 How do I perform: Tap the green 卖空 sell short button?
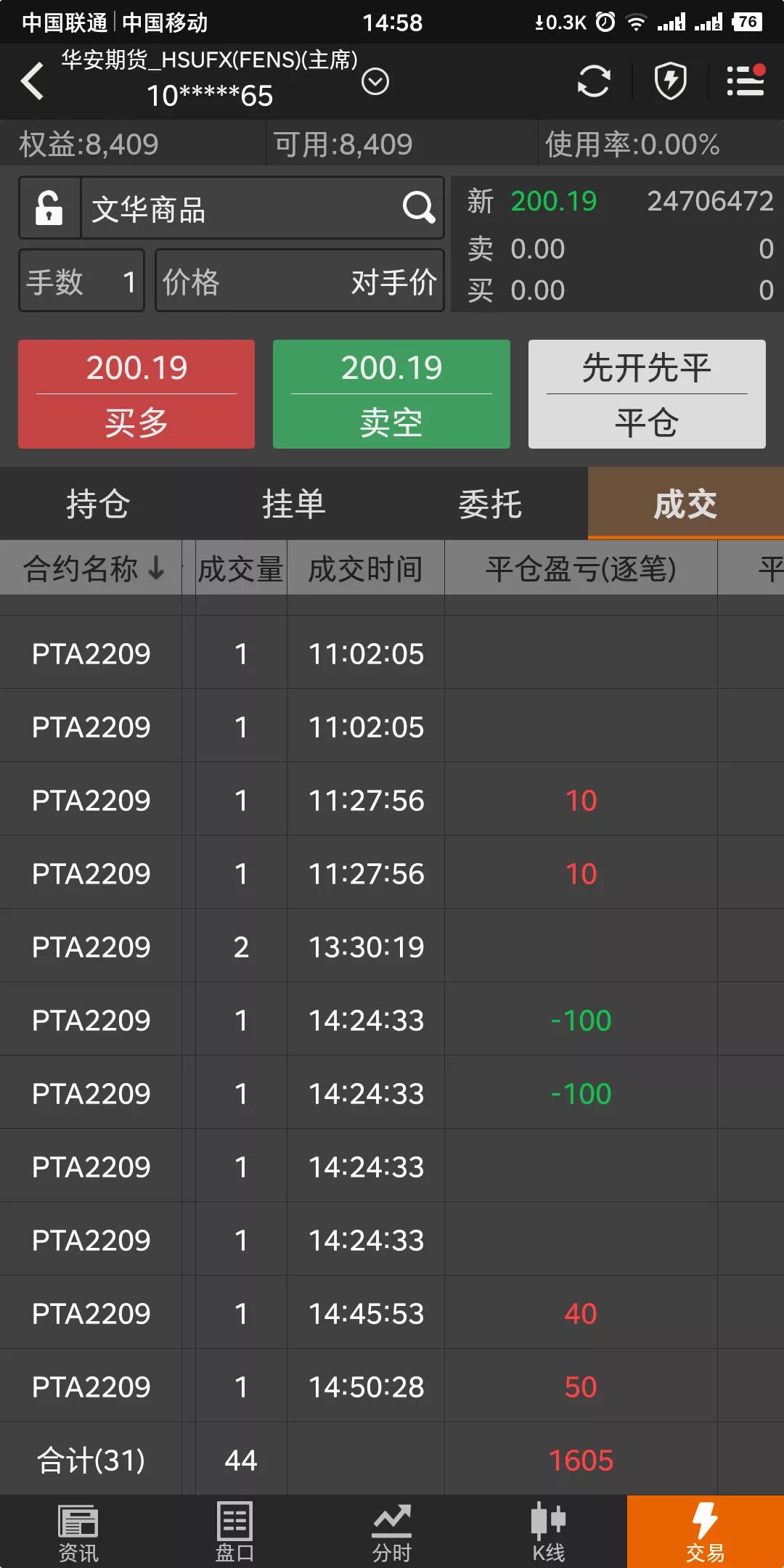(391, 394)
